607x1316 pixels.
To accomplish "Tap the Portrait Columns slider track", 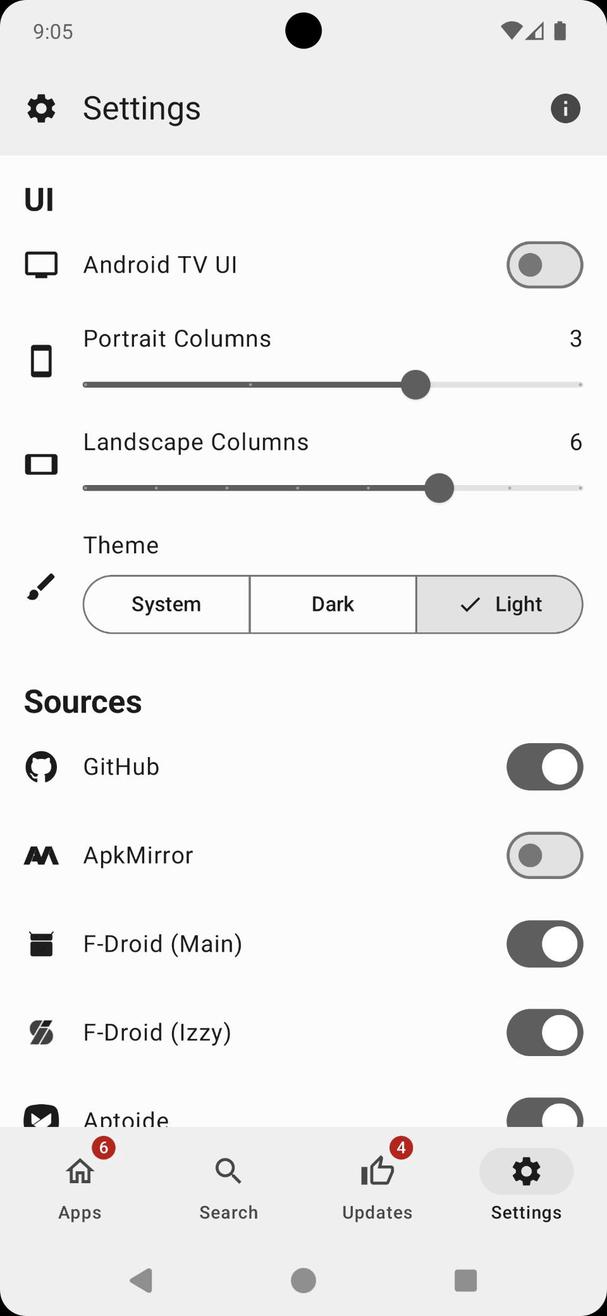I will (x=332, y=385).
